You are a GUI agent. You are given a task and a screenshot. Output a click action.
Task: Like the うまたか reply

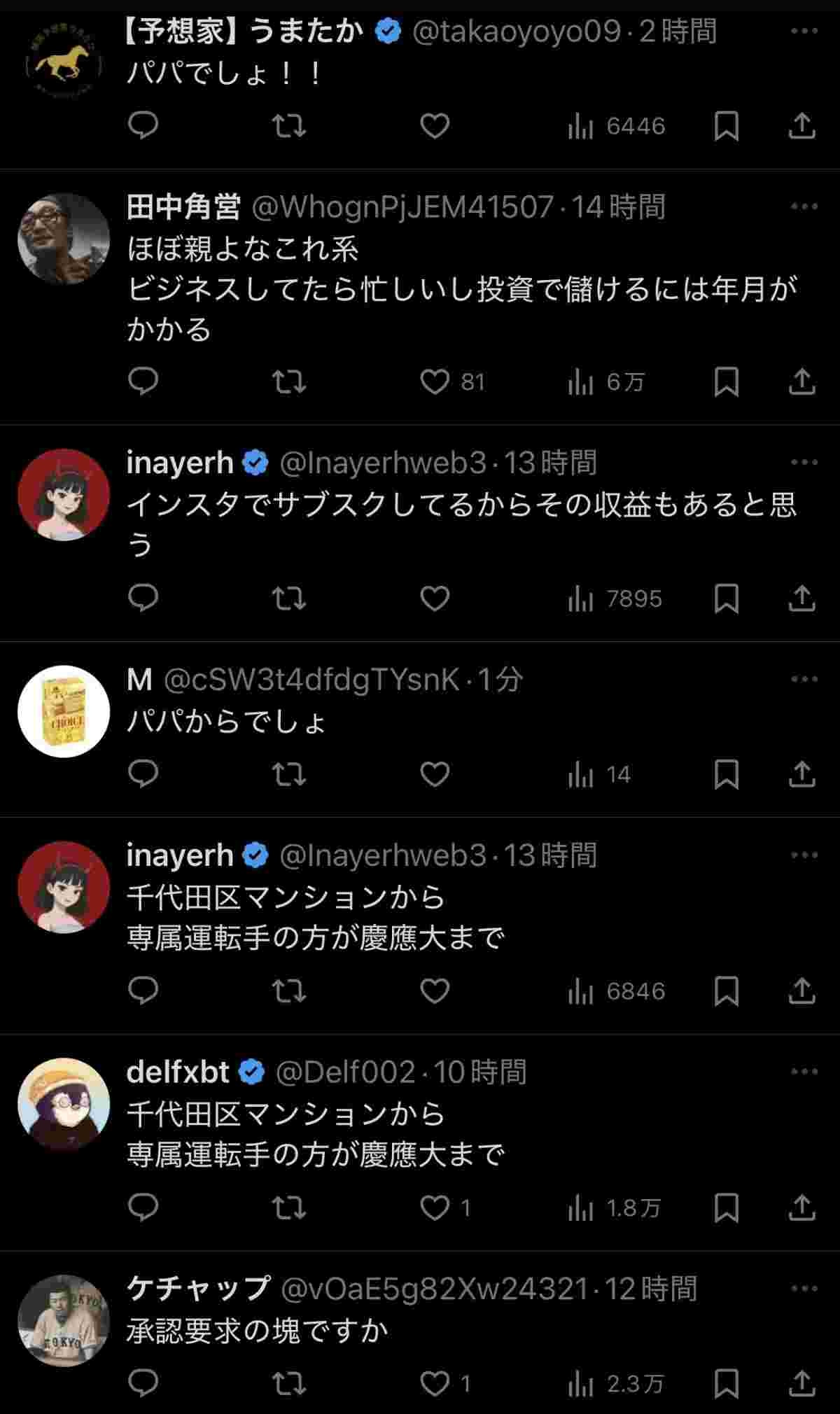[x=435, y=127]
